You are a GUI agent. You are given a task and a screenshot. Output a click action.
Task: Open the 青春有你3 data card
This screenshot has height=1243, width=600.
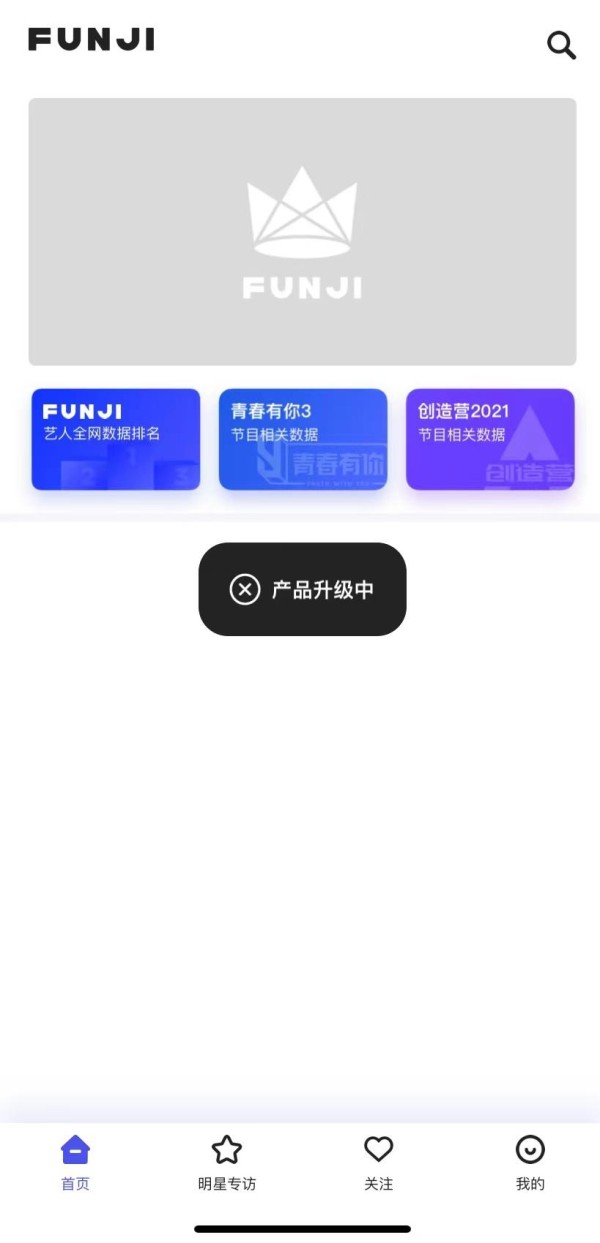303,439
